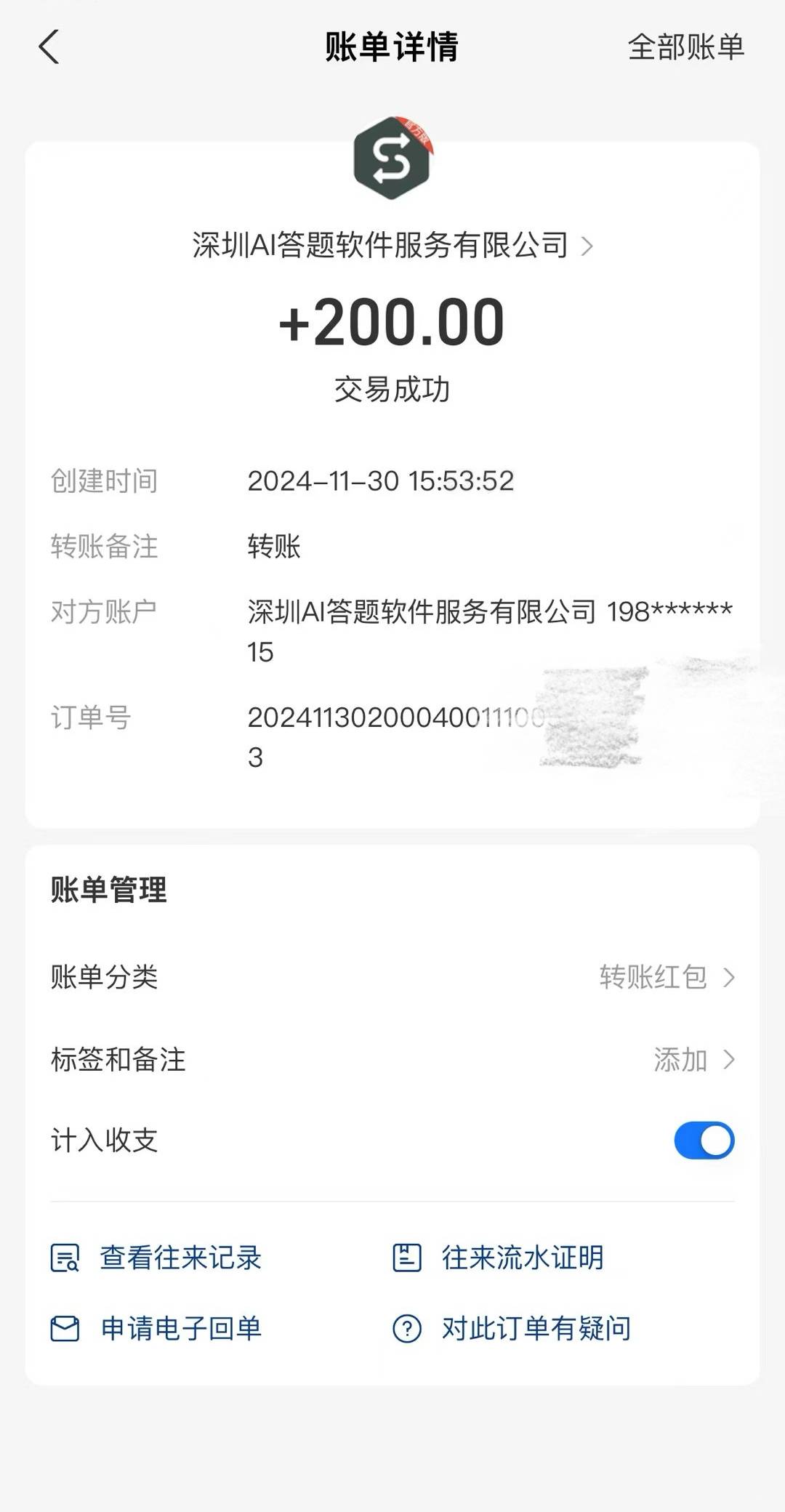Enable income tracking via 计入收支 toggle
The image size is (785, 1512).
pyautogui.click(x=702, y=1140)
